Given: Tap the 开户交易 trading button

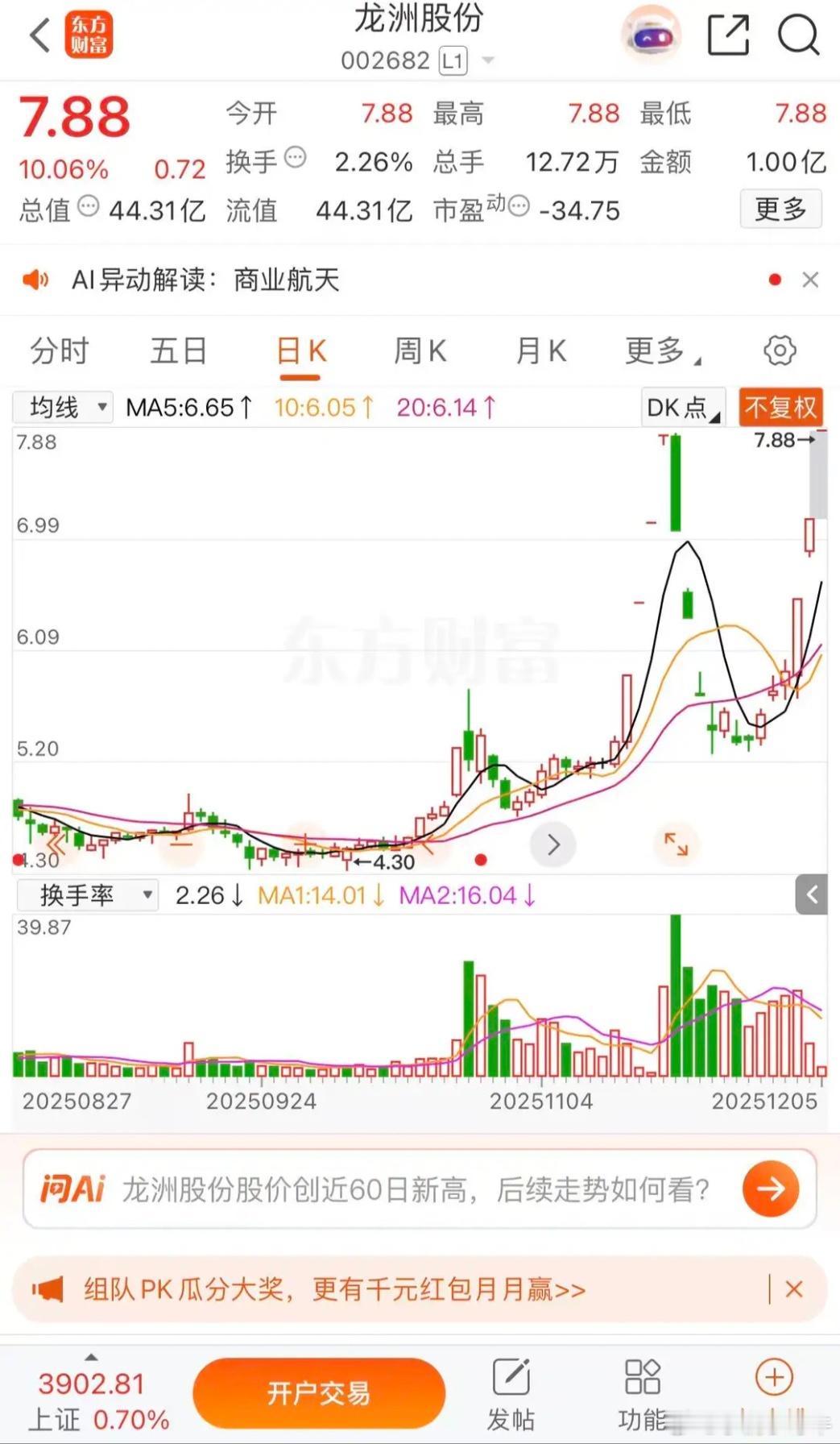Looking at the screenshot, I should pyautogui.click(x=318, y=1392).
